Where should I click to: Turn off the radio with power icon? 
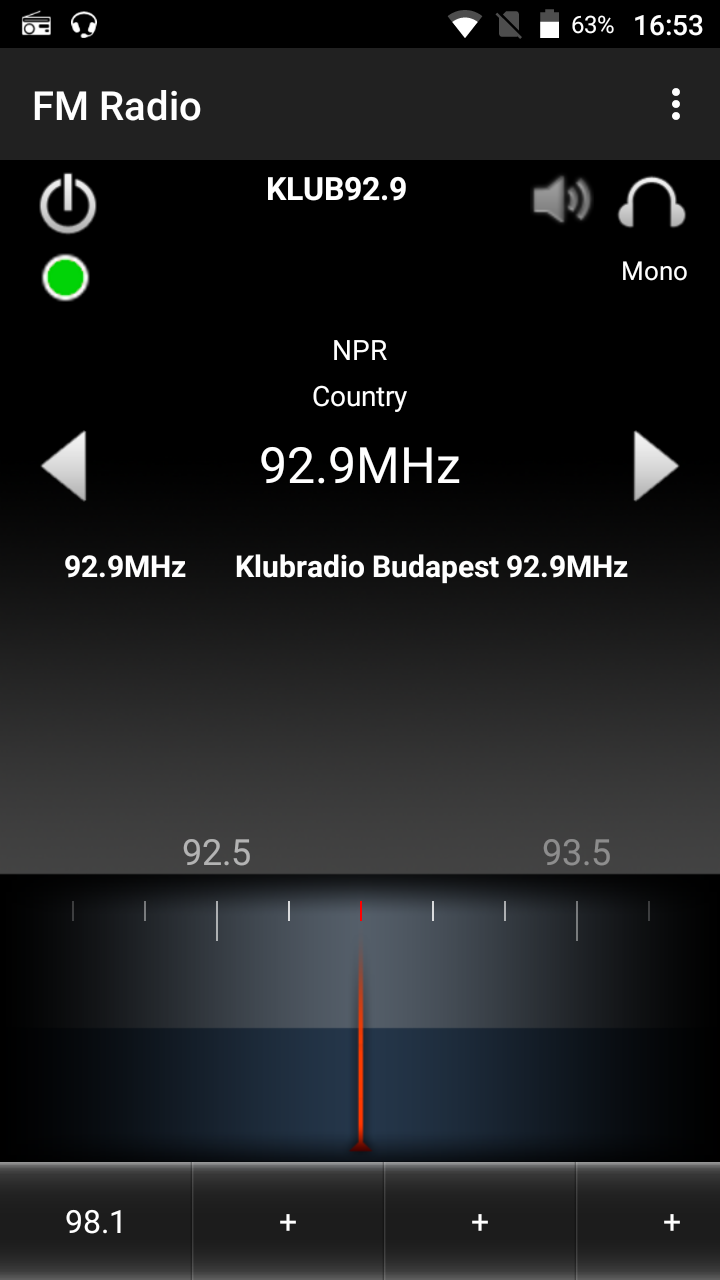click(68, 204)
